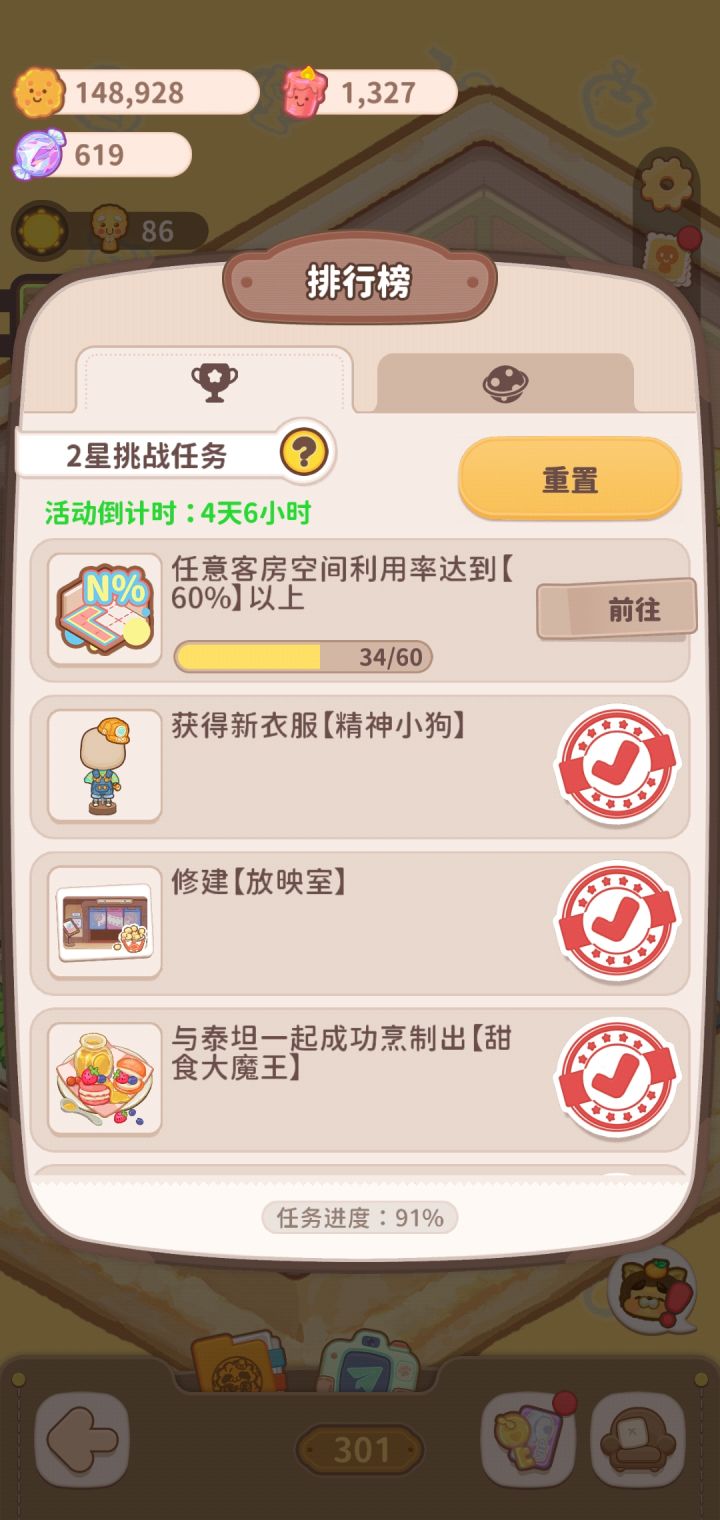Click the armchair icon in the bottom corner

[x=635, y=1435]
